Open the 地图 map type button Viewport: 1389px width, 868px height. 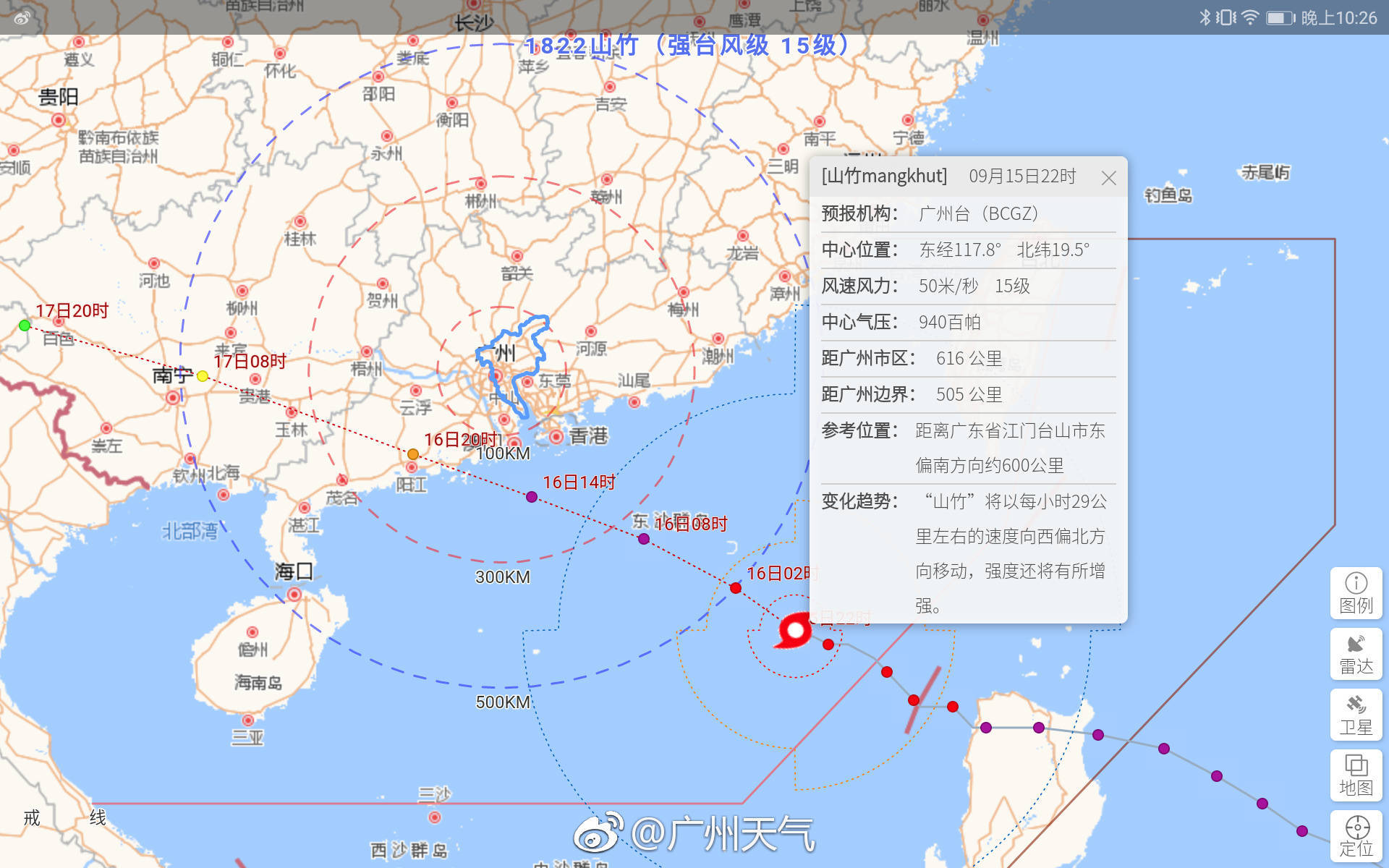click(x=1356, y=775)
